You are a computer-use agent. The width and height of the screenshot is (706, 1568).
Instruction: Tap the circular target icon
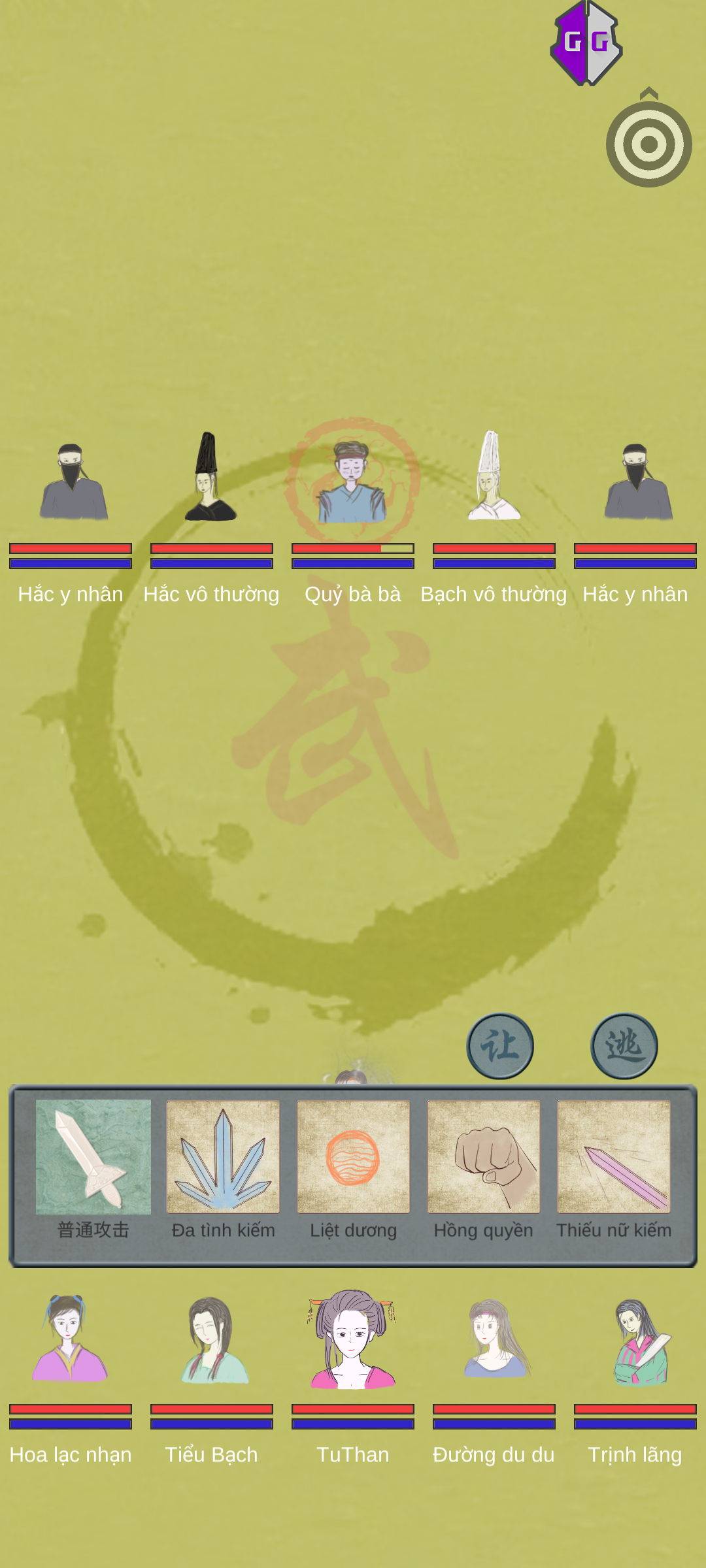649,144
